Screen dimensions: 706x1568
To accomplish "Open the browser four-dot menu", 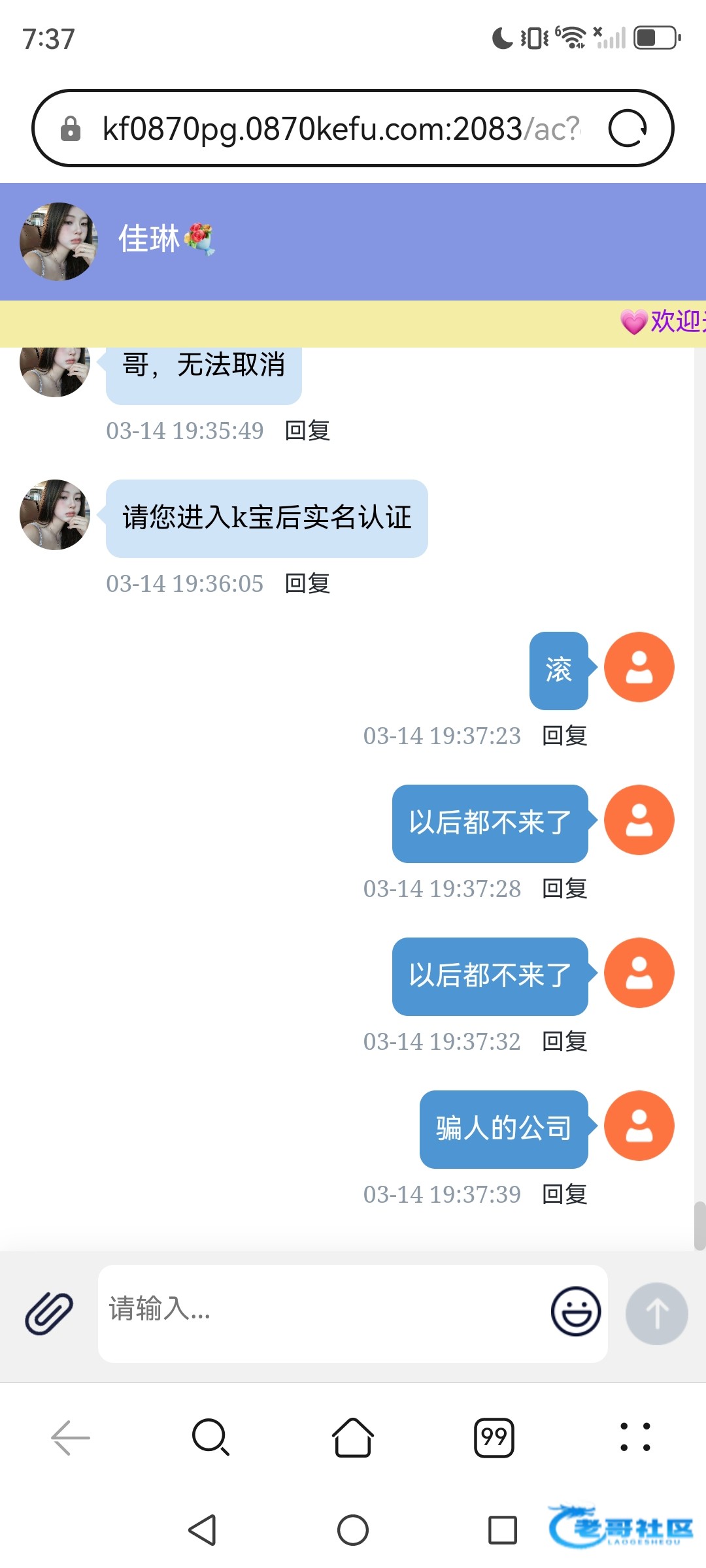I will click(x=635, y=1437).
